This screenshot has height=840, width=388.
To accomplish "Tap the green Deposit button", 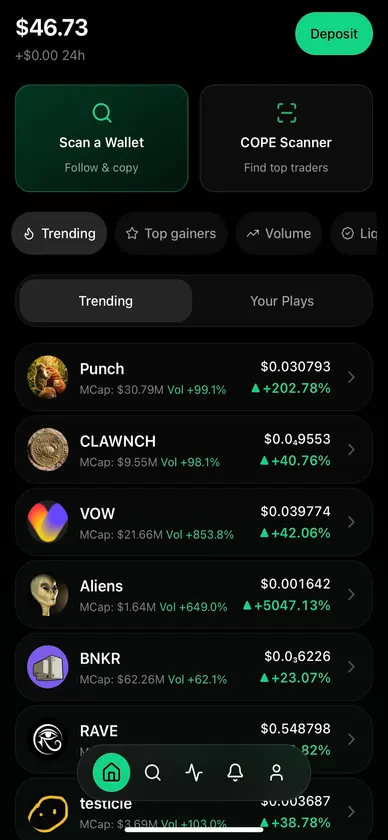I will tap(334, 34).
